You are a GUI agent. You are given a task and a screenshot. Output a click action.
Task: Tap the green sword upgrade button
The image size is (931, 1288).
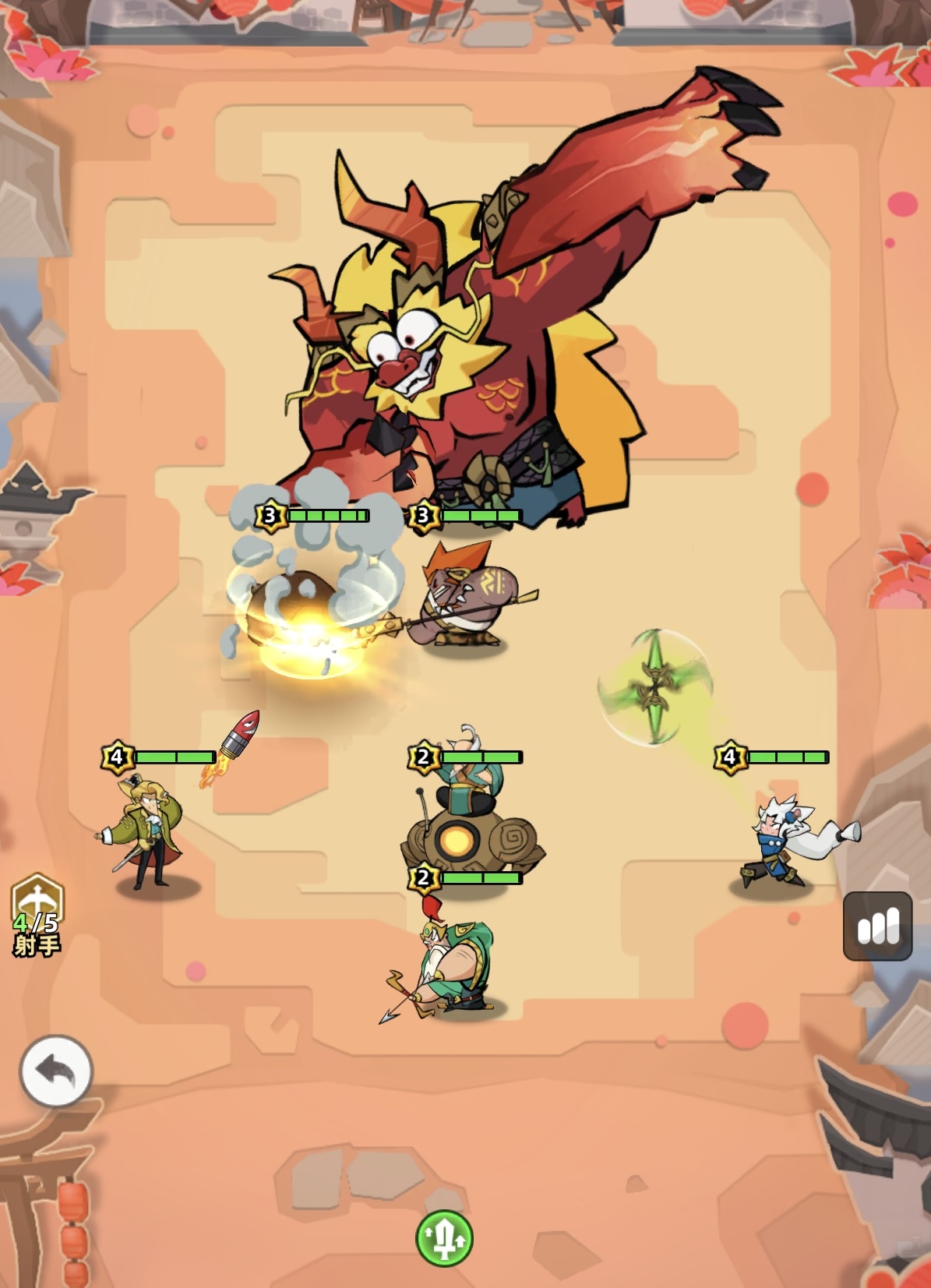(444, 1237)
